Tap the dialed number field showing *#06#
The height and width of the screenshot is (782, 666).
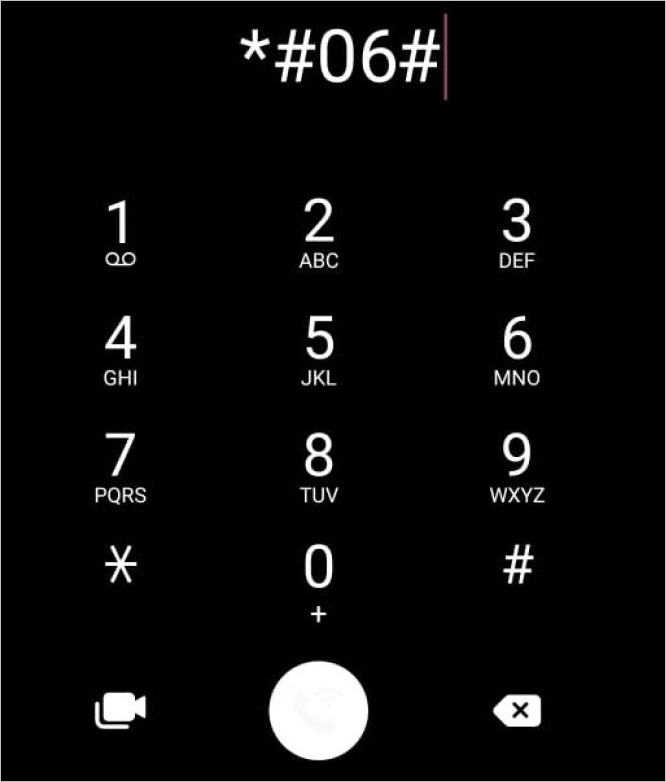(340, 57)
